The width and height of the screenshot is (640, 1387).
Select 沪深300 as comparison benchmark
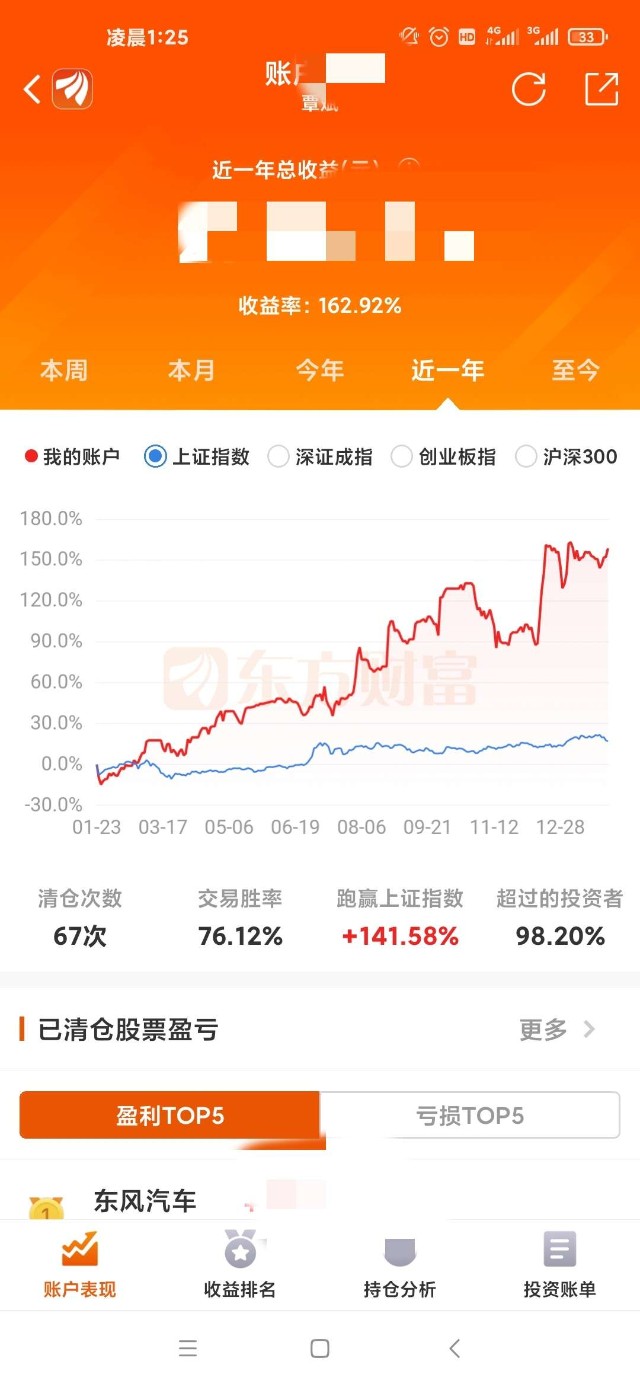tap(567, 457)
